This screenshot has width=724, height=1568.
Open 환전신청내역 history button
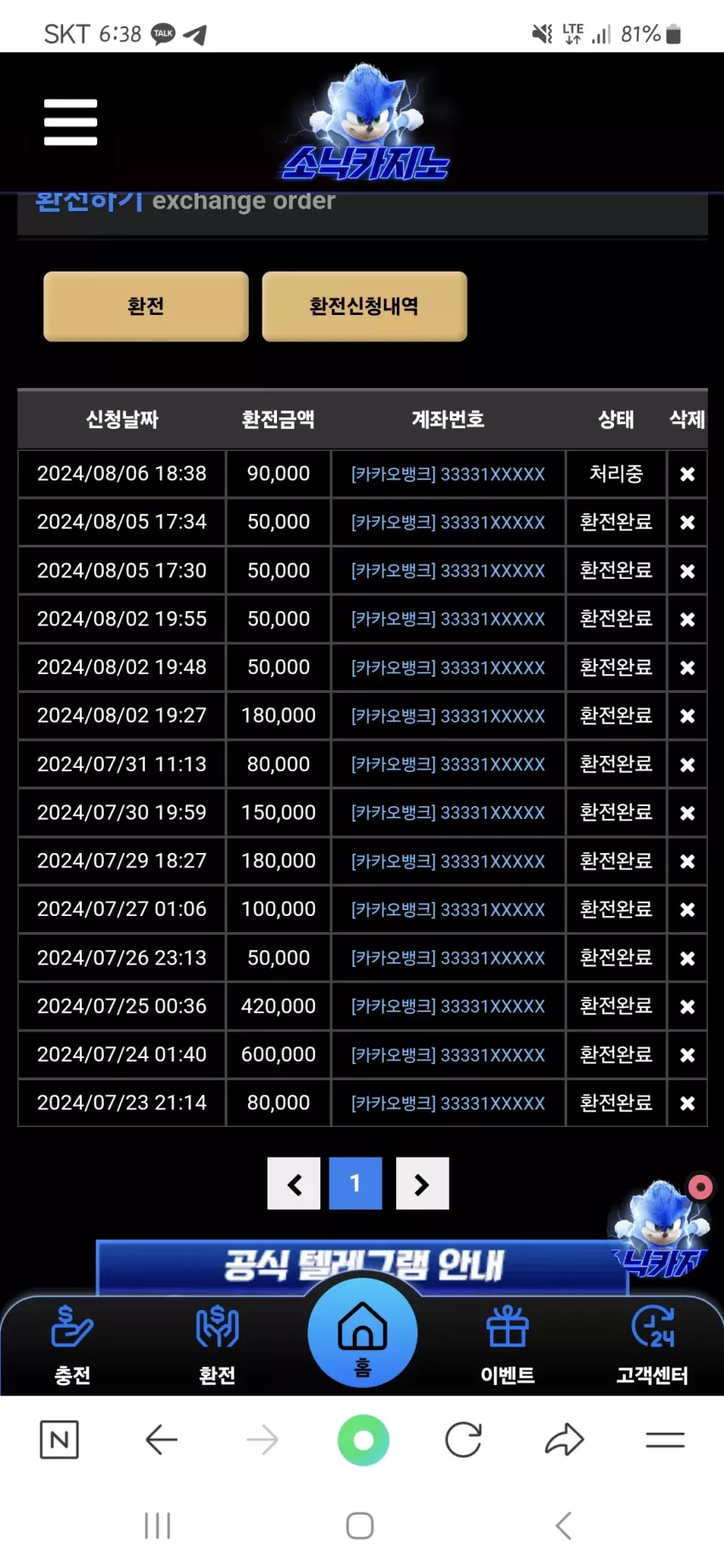pos(364,306)
